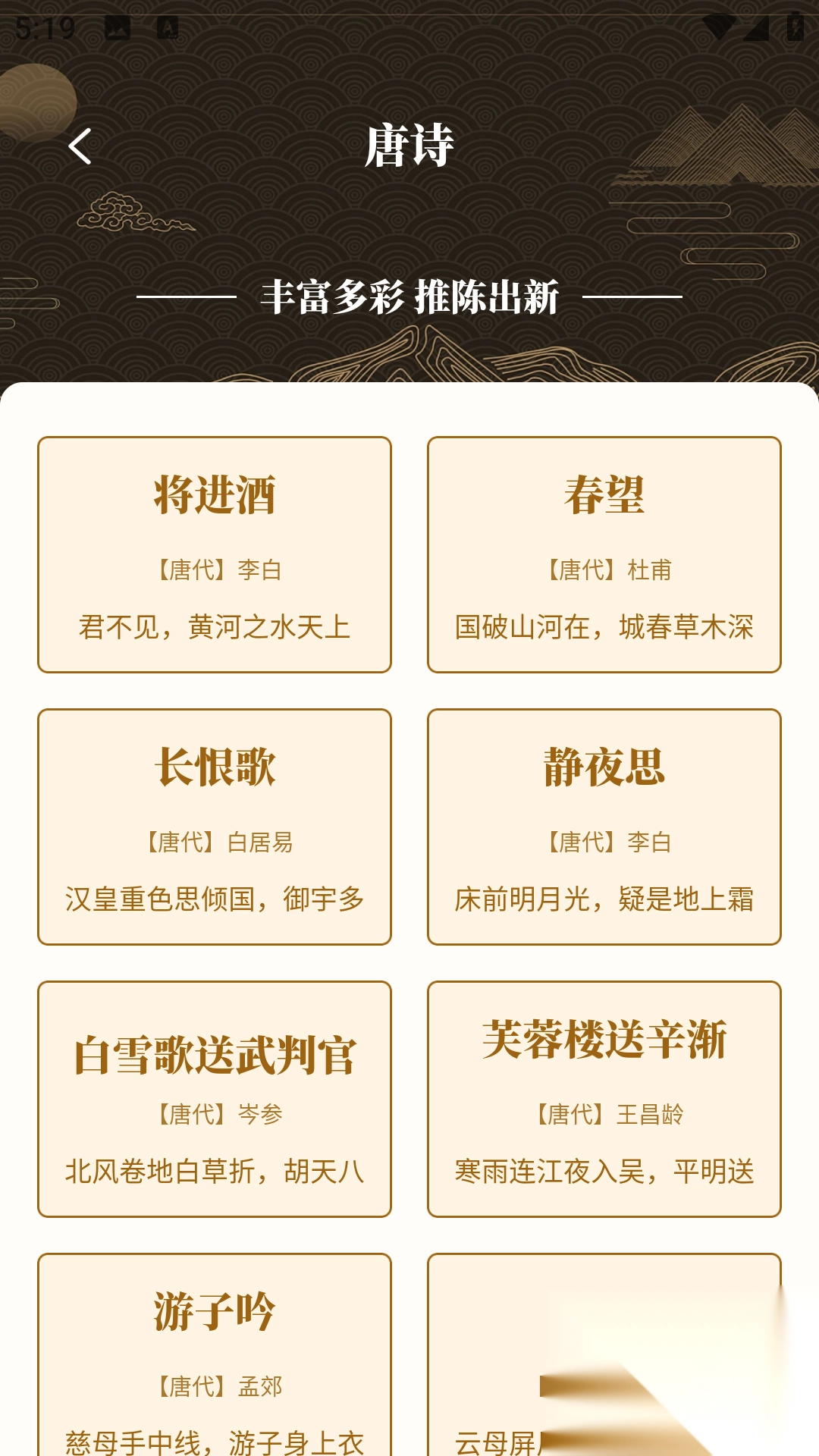This screenshot has height=1456, width=819.
Task: Open the 将进酒 poem card
Action: tap(215, 554)
